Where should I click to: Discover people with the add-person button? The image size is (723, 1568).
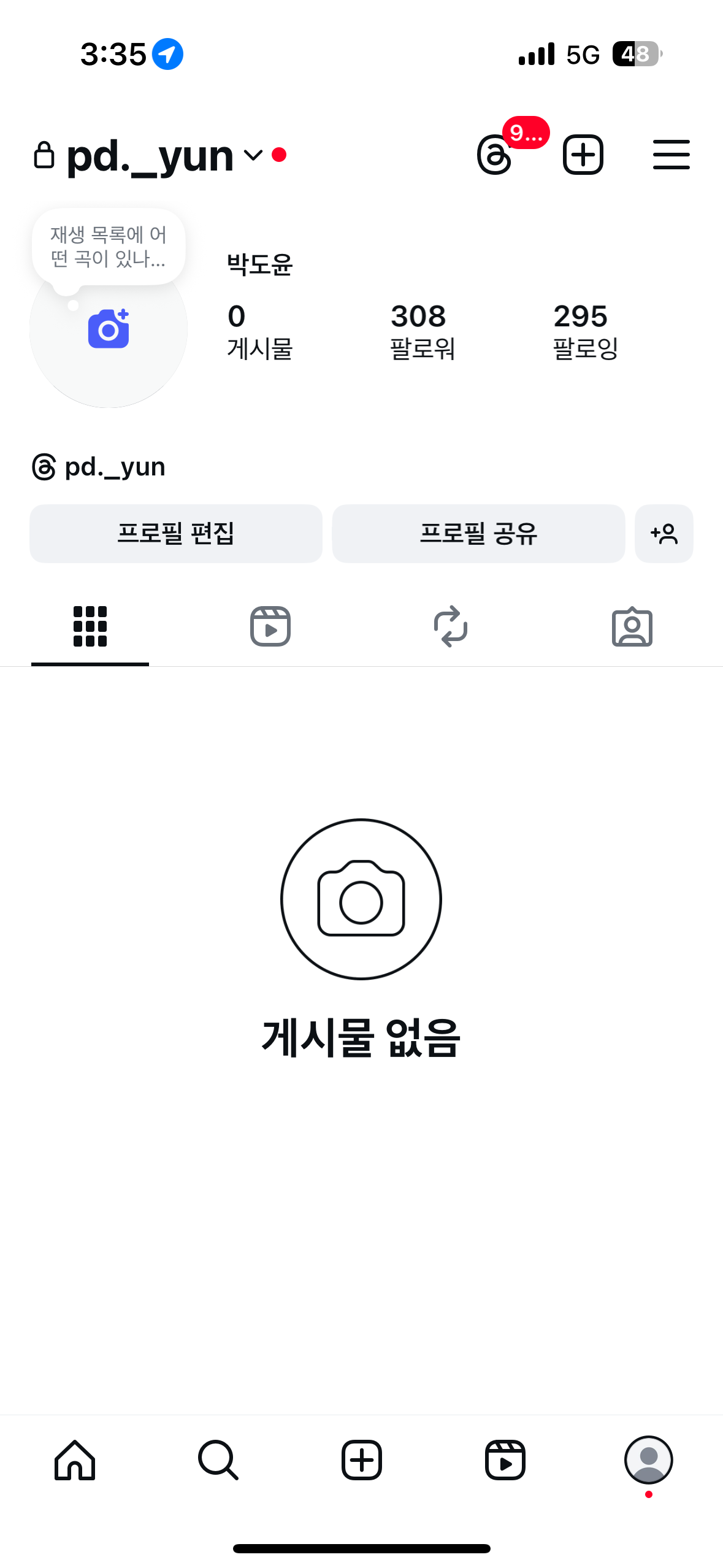664,533
